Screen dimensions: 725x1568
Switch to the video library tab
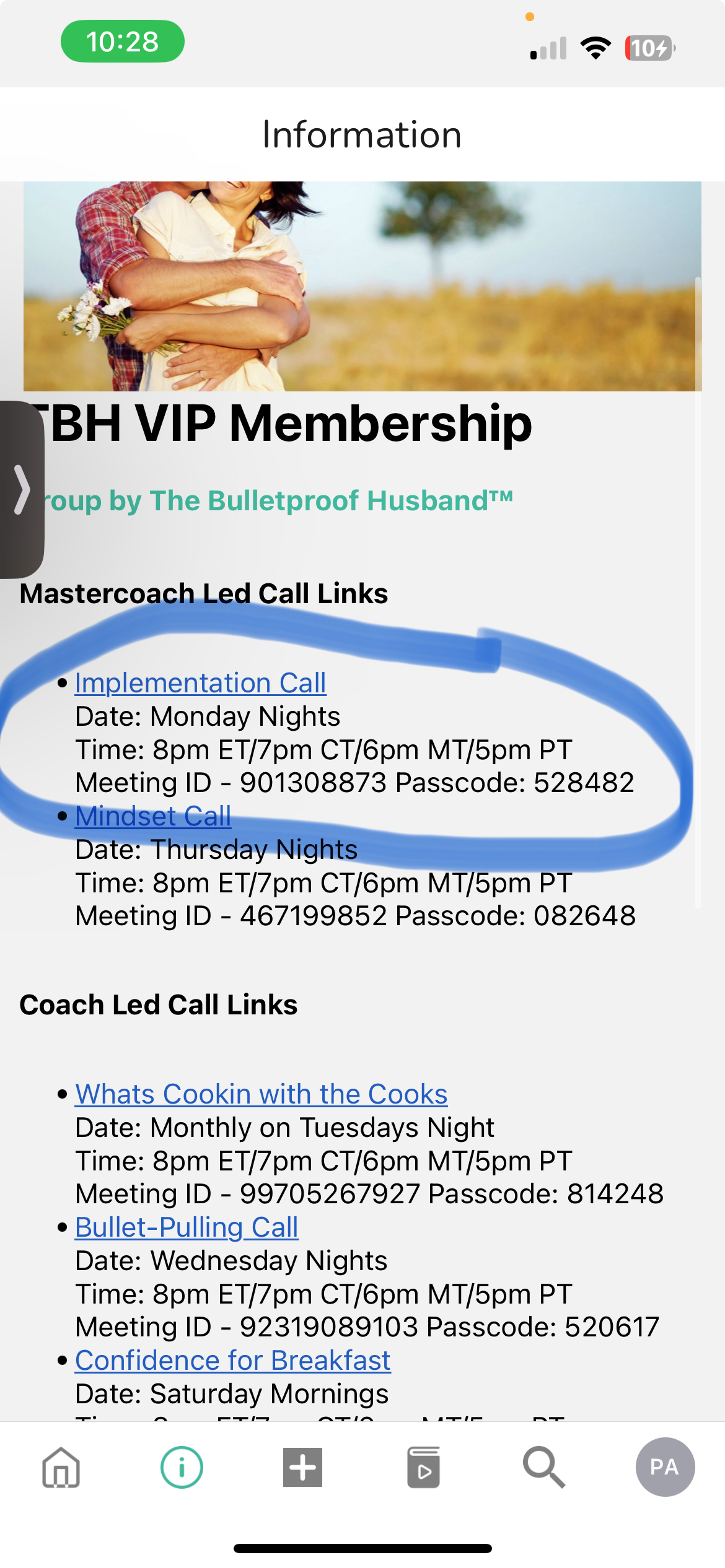423,1467
